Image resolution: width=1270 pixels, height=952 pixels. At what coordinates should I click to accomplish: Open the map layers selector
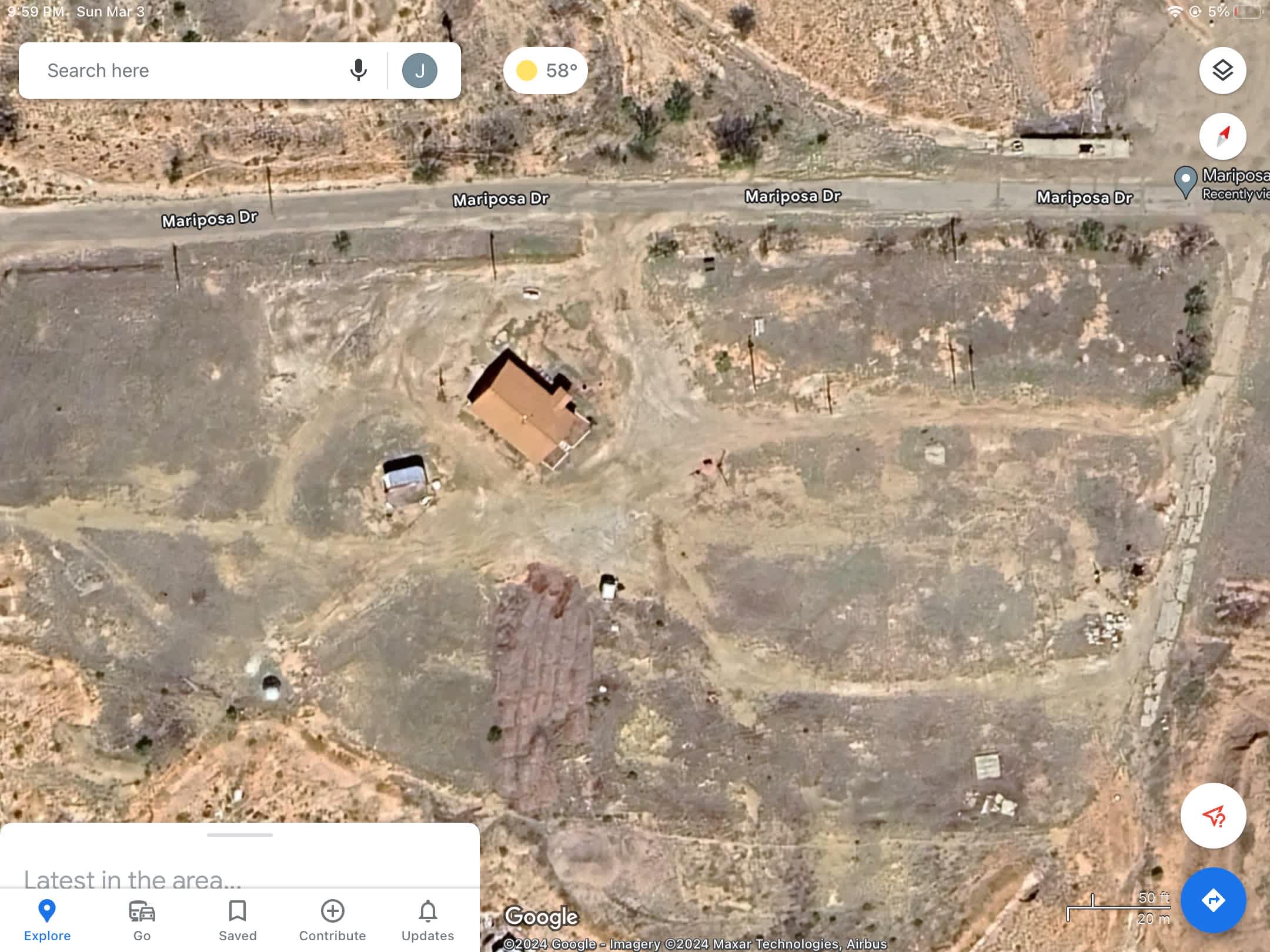pos(1222,71)
